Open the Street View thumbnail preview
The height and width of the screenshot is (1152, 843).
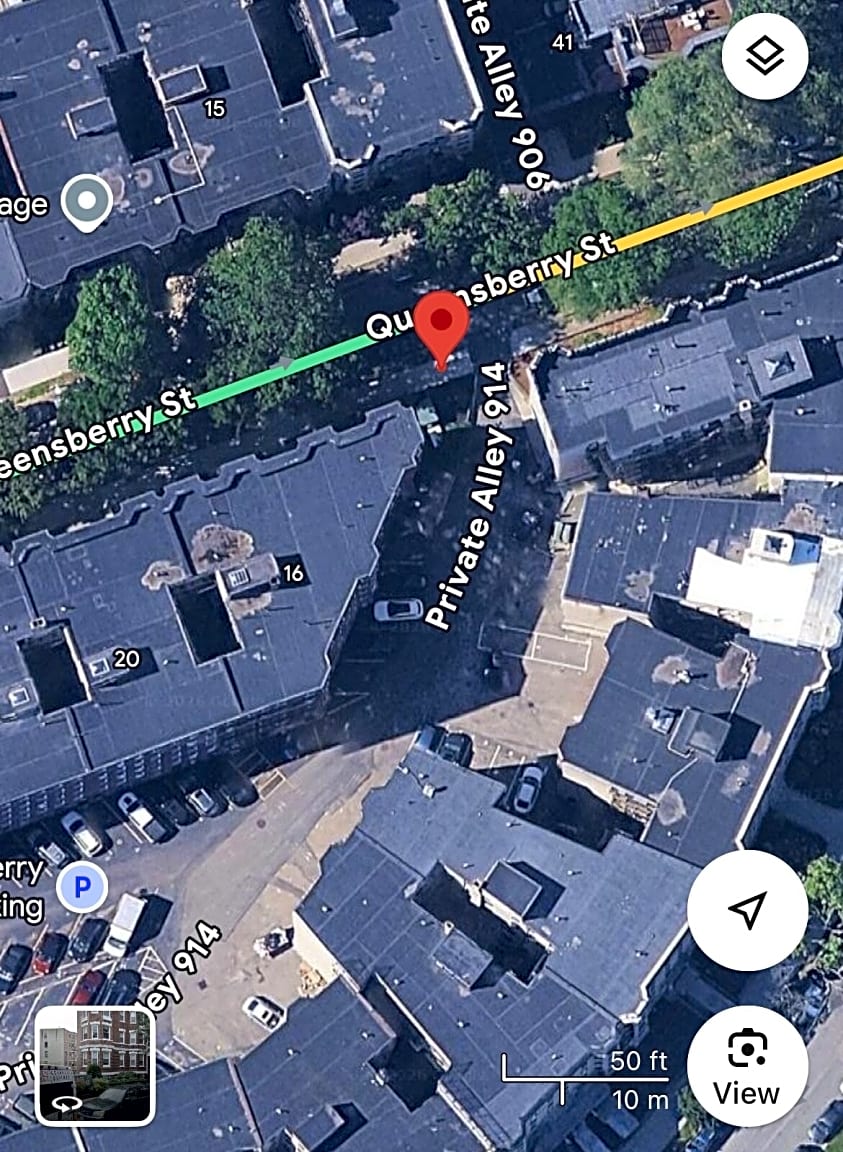tap(94, 1065)
